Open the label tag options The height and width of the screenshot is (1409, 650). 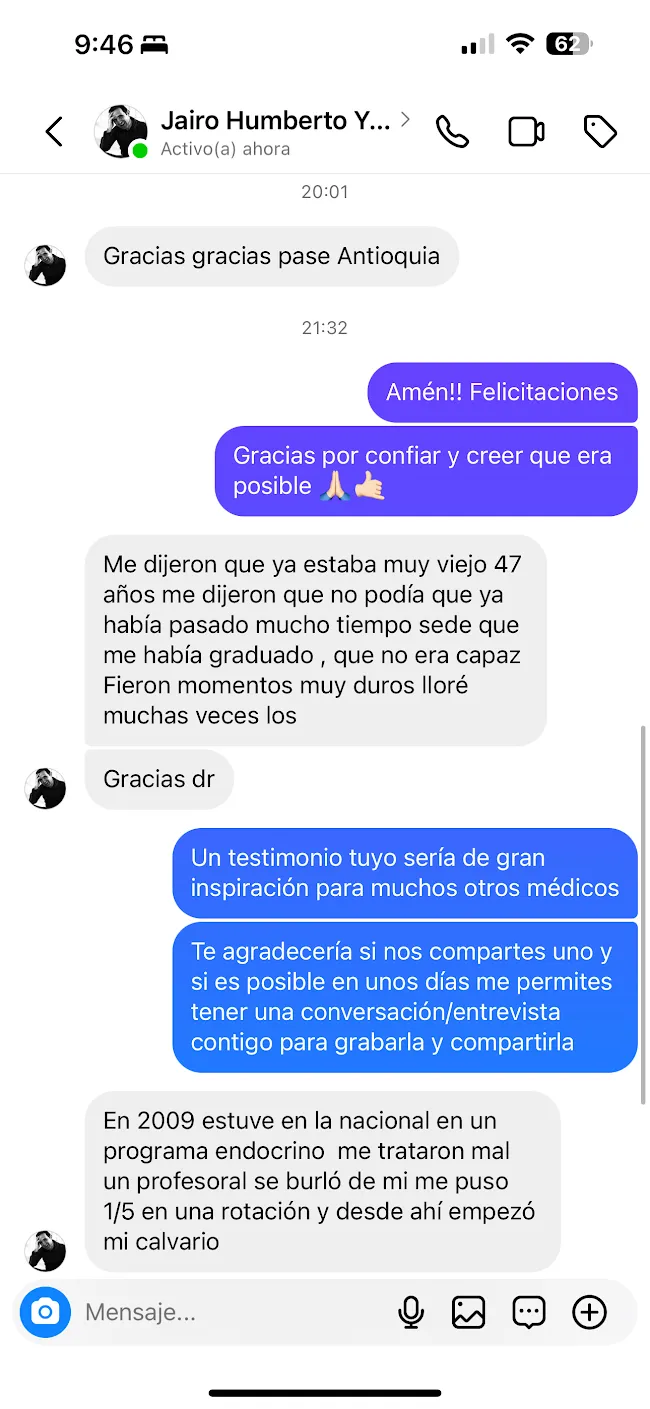(x=600, y=132)
